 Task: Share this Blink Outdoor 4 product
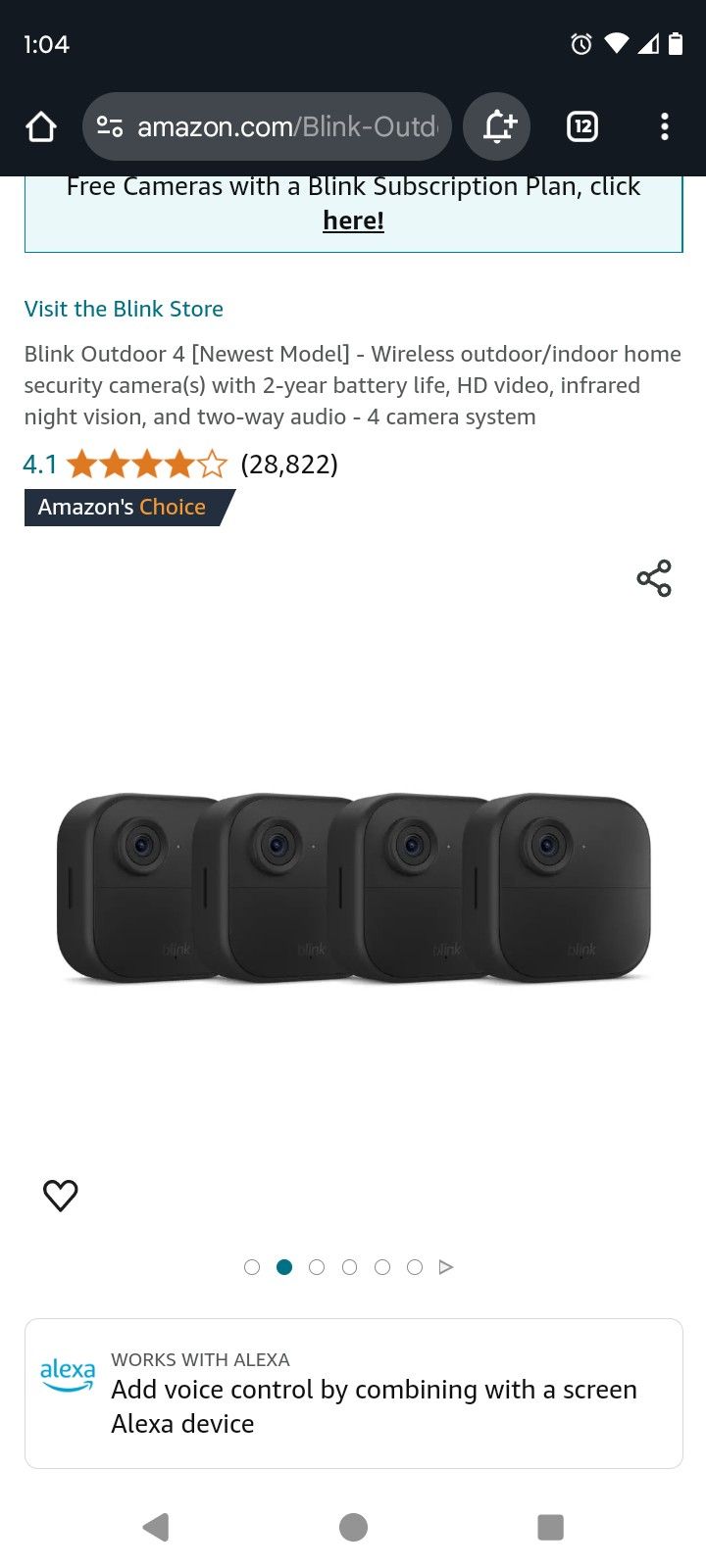click(654, 578)
